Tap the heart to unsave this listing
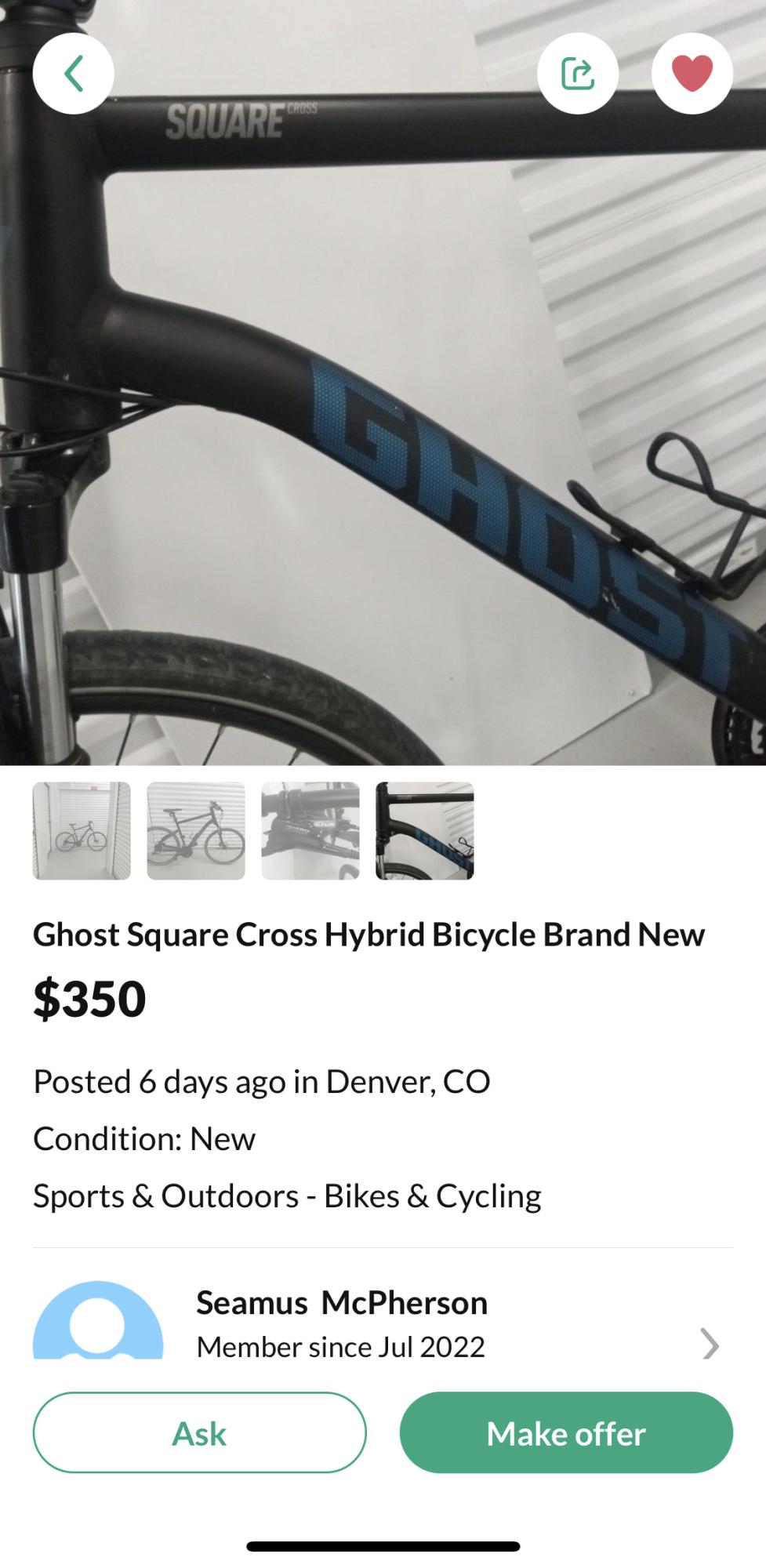The width and height of the screenshot is (766, 1568). click(692, 74)
